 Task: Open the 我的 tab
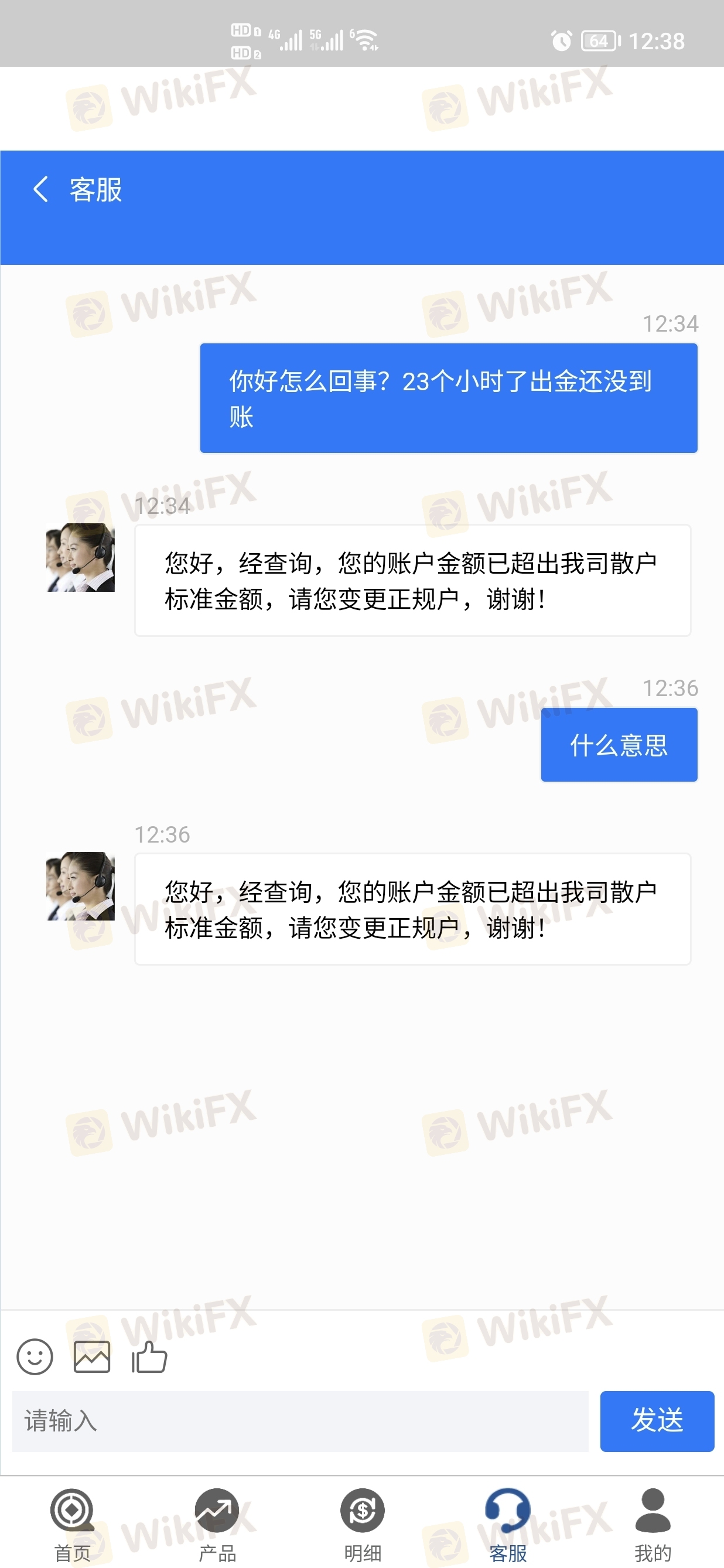click(x=652, y=1523)
